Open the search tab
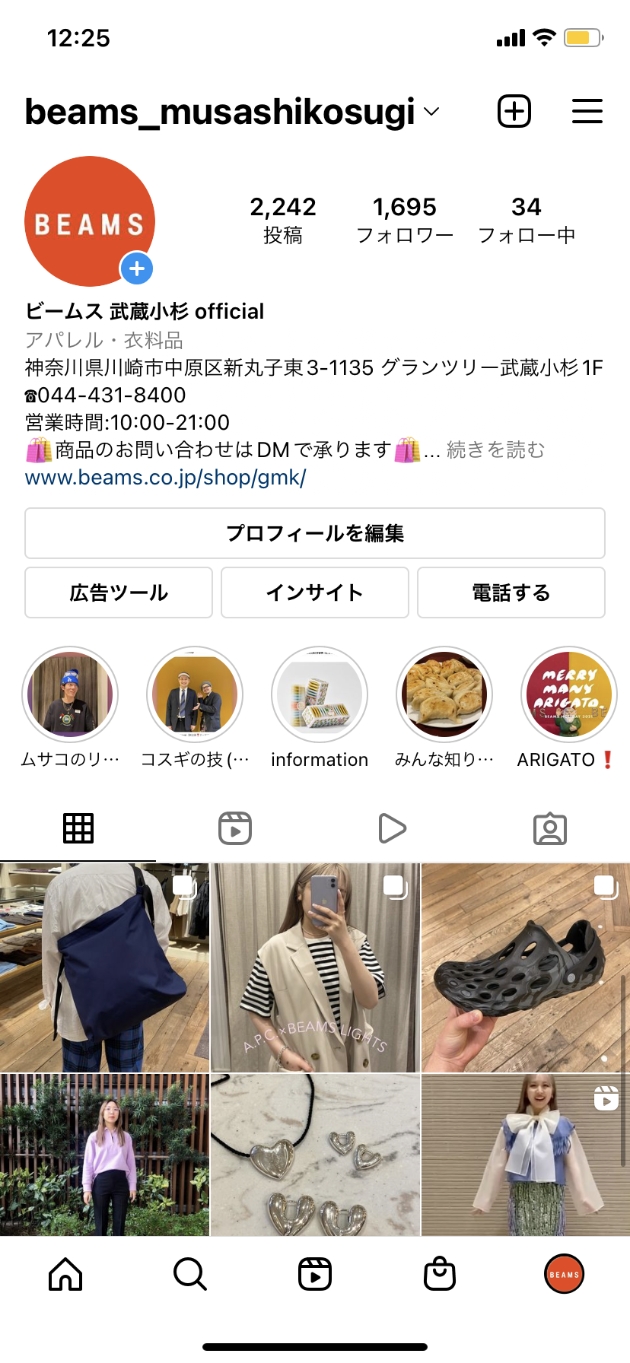Image resolution: width=630 pixels, height=1363 pixels. click(x=190, y=1274)
